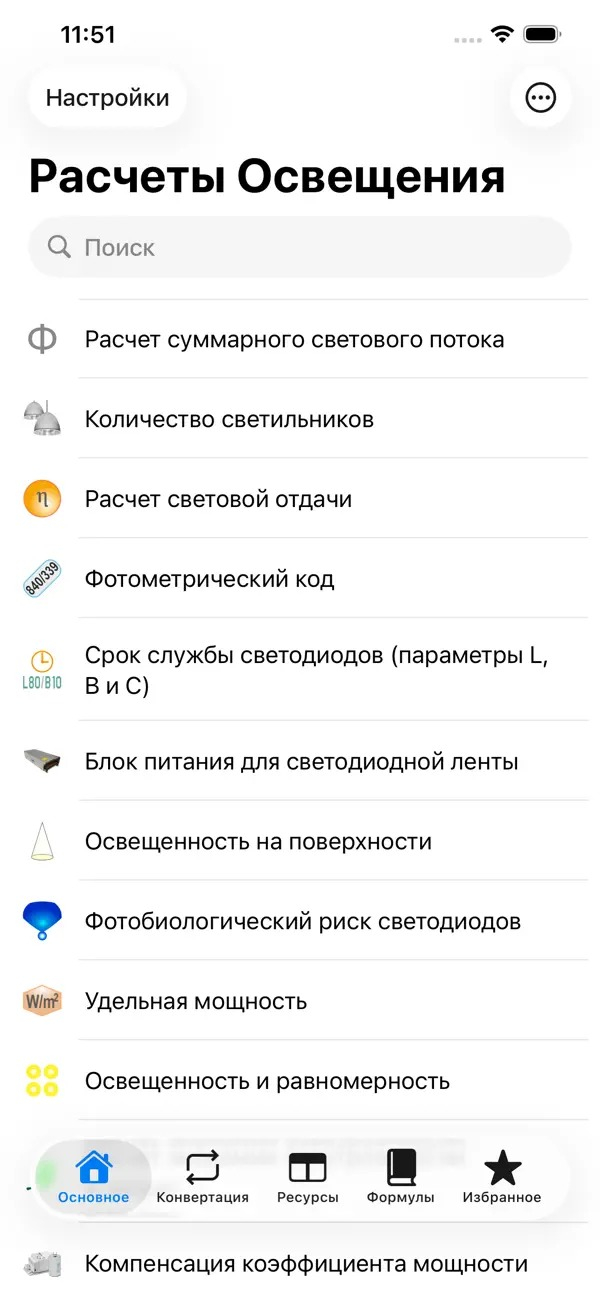Select Расчет световой отдачи
The width and height of the screenshot is (600, 1298).
click(300, 499)
